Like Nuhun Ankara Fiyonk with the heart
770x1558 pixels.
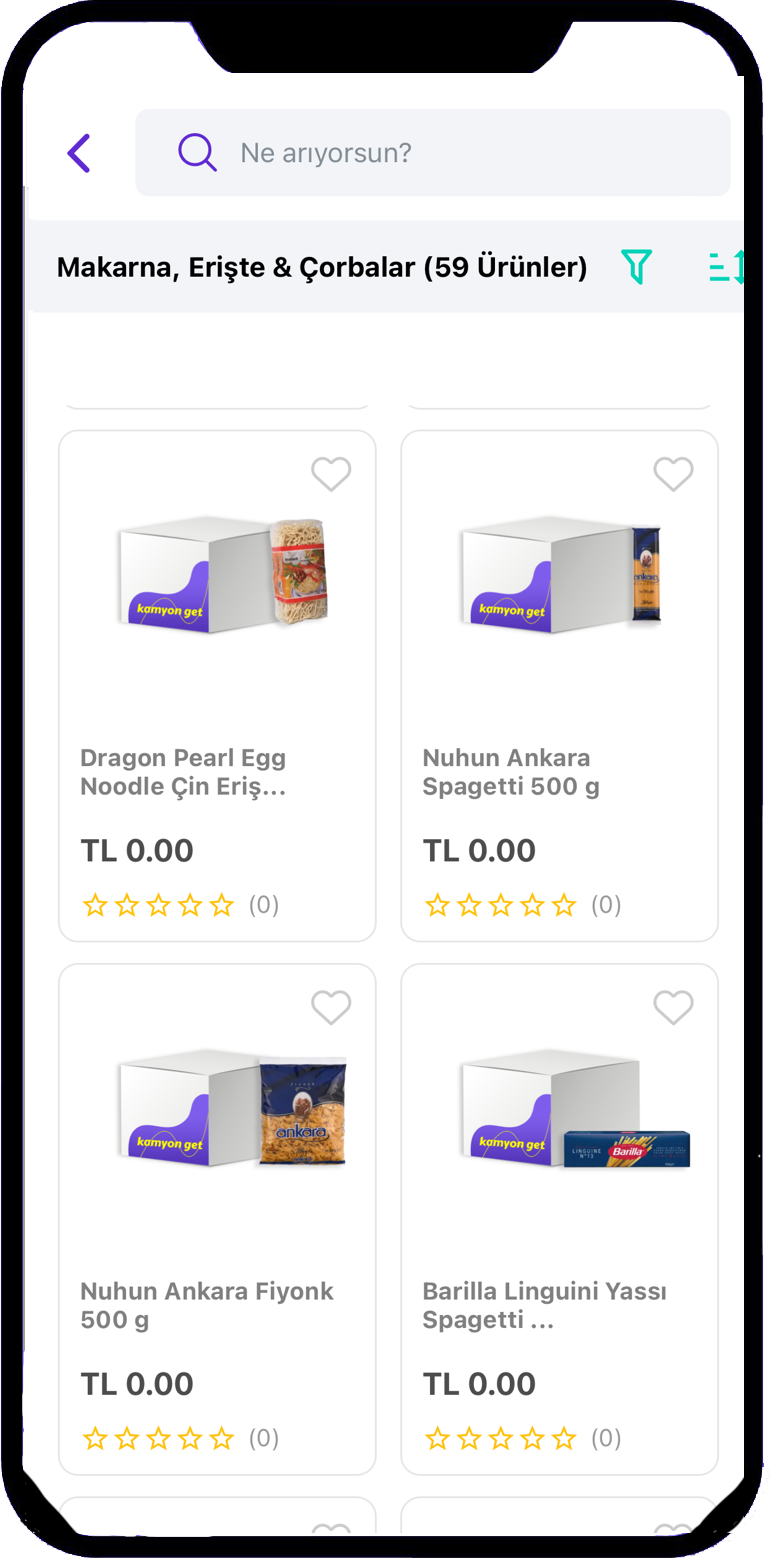(x=331, y=1008)
